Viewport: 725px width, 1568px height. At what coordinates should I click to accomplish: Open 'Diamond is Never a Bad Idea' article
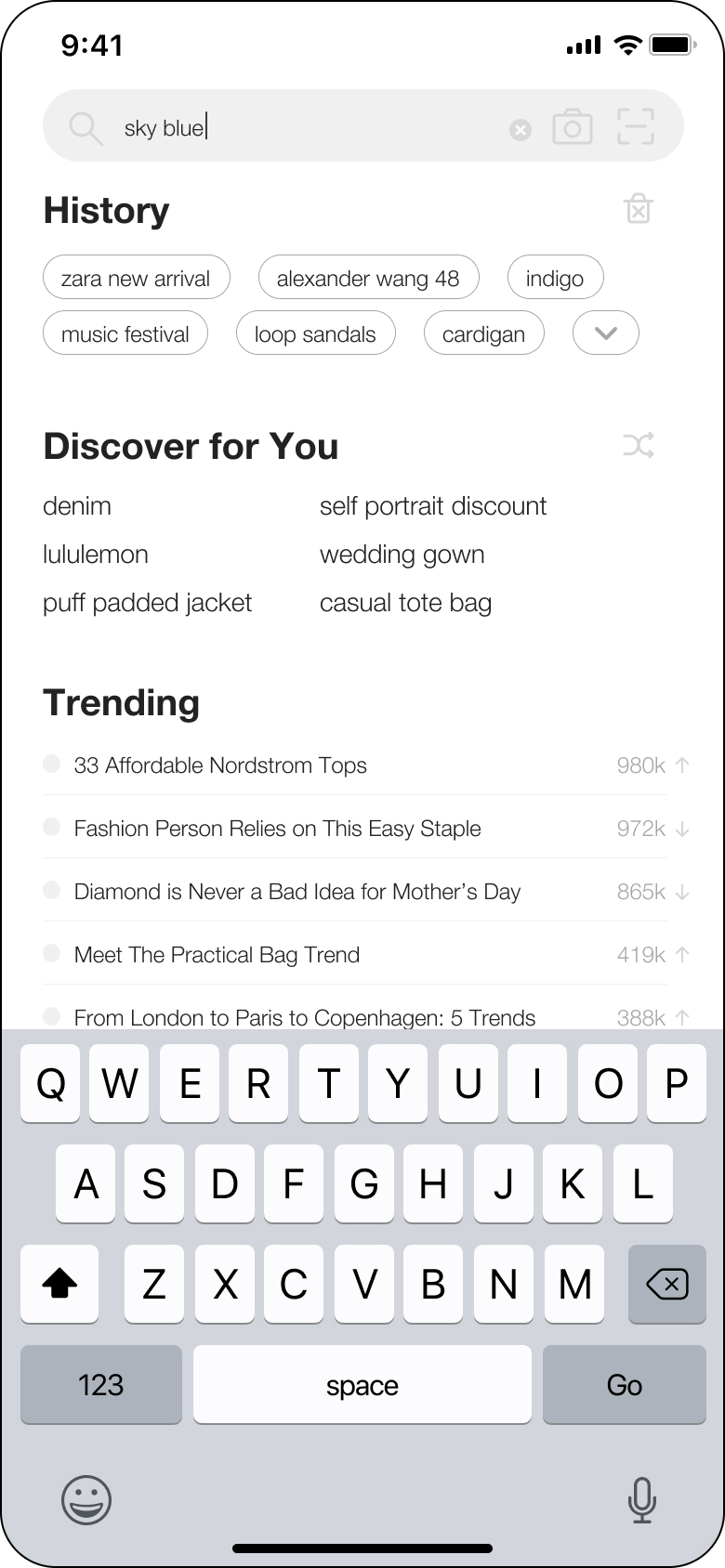(x=297, y=892)
